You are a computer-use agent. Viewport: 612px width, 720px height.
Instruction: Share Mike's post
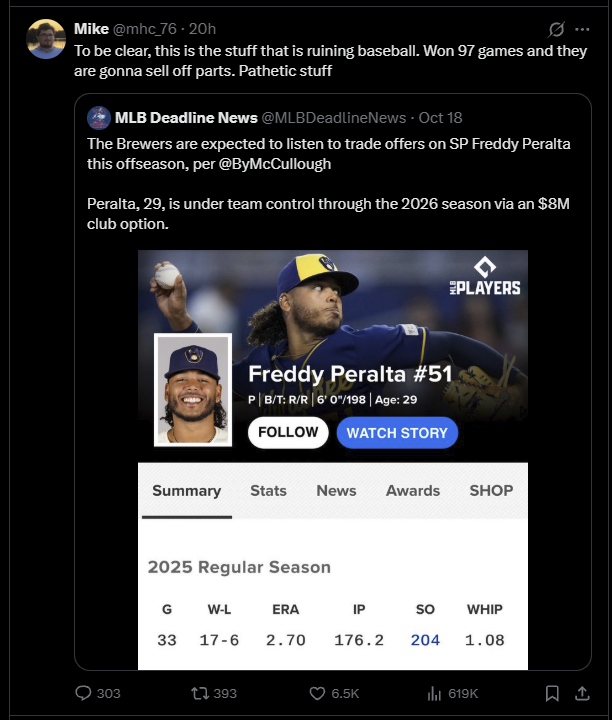tap(582, 693)
